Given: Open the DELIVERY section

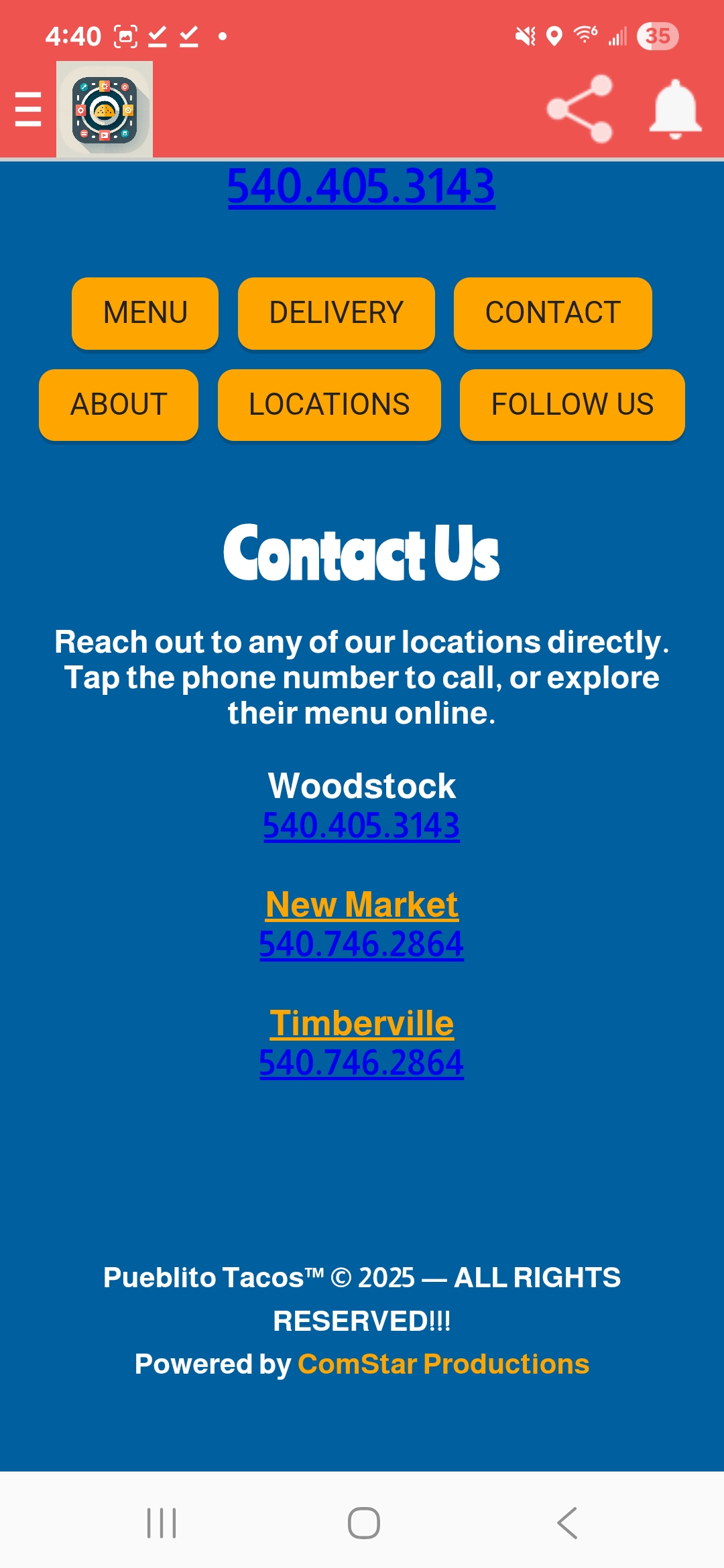Looking at the screenshot, I should 337,313.
